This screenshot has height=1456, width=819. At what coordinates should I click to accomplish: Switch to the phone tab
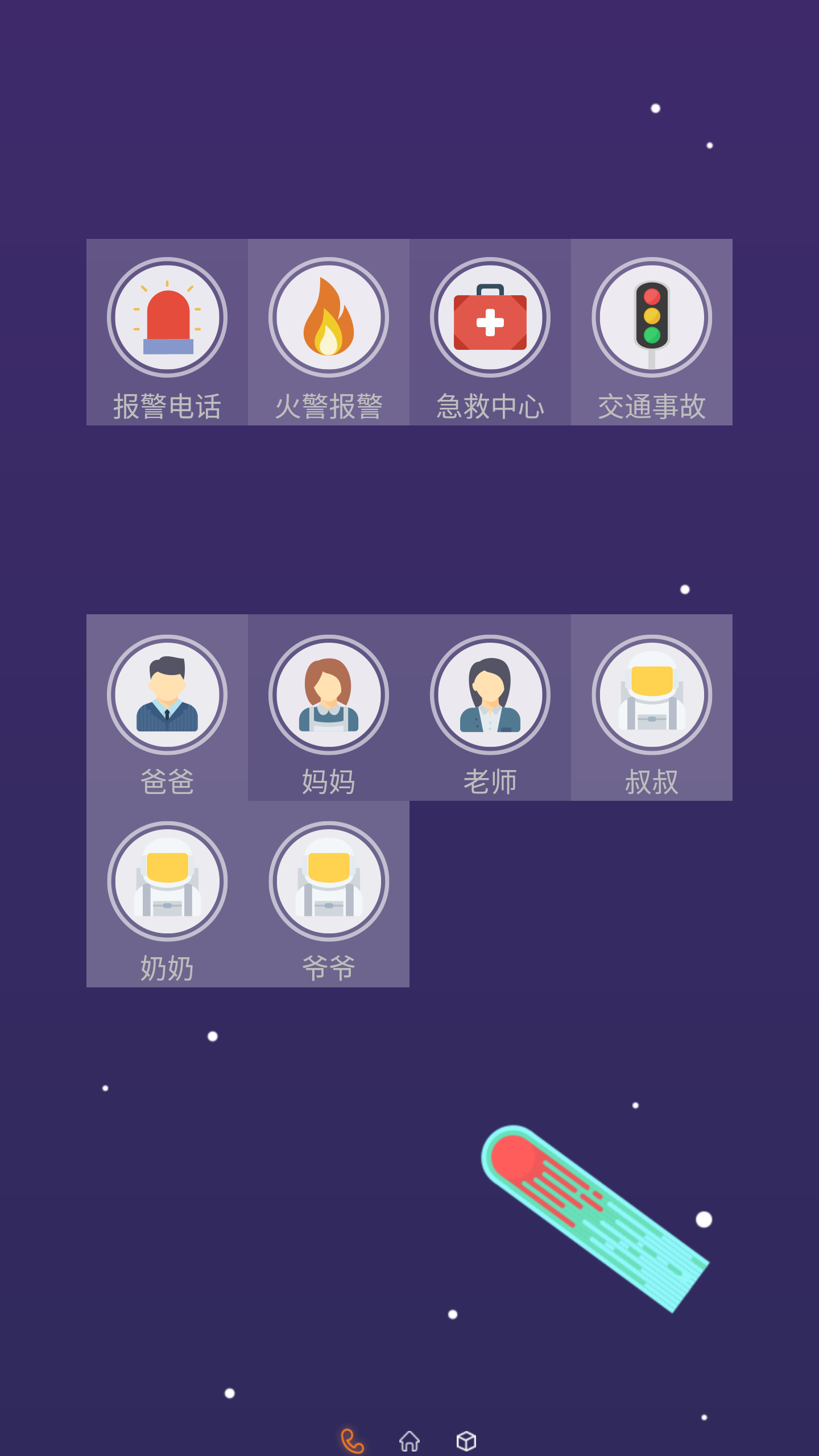[x=353, y=1441]
